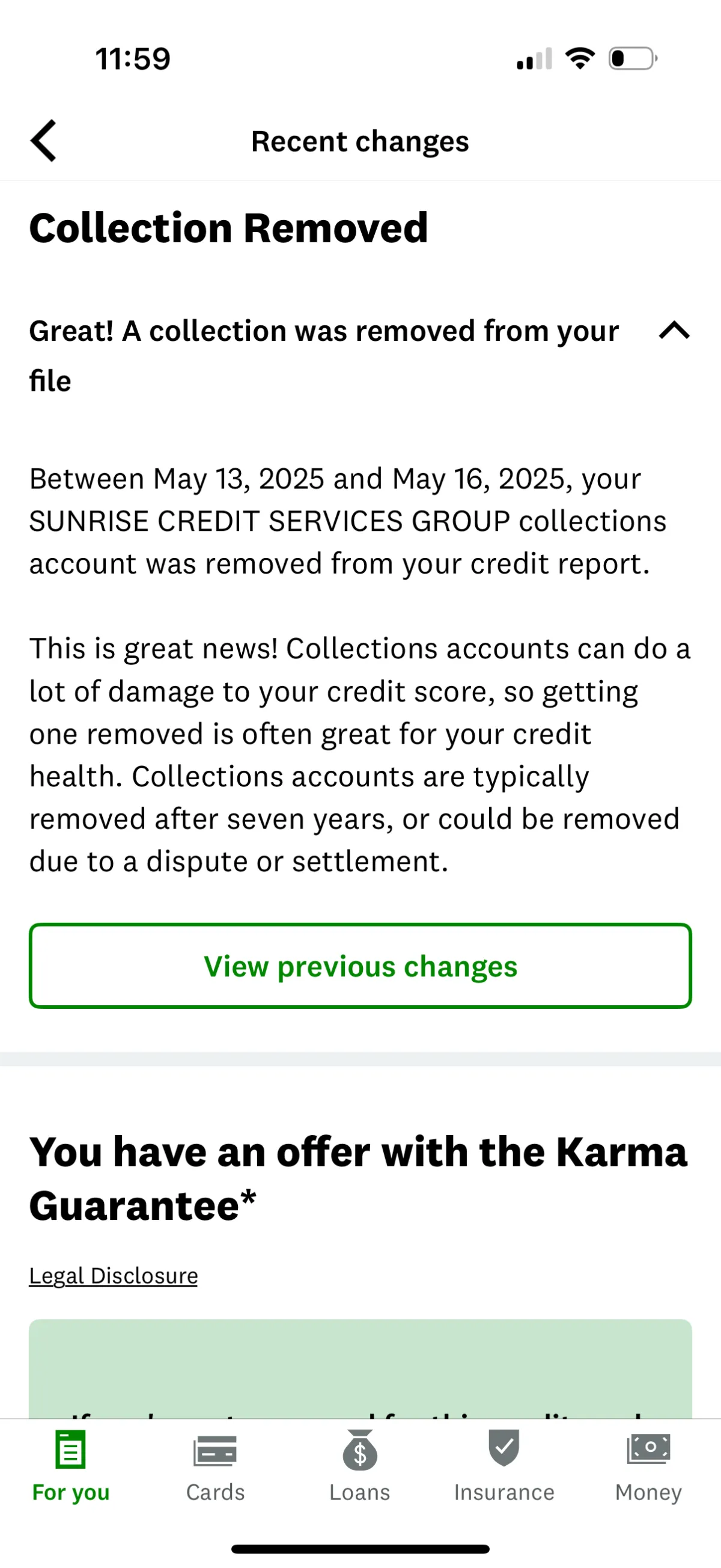The image size is (721, 1568).
Task: Go back from Recent changes
Action: coord(44,141)
